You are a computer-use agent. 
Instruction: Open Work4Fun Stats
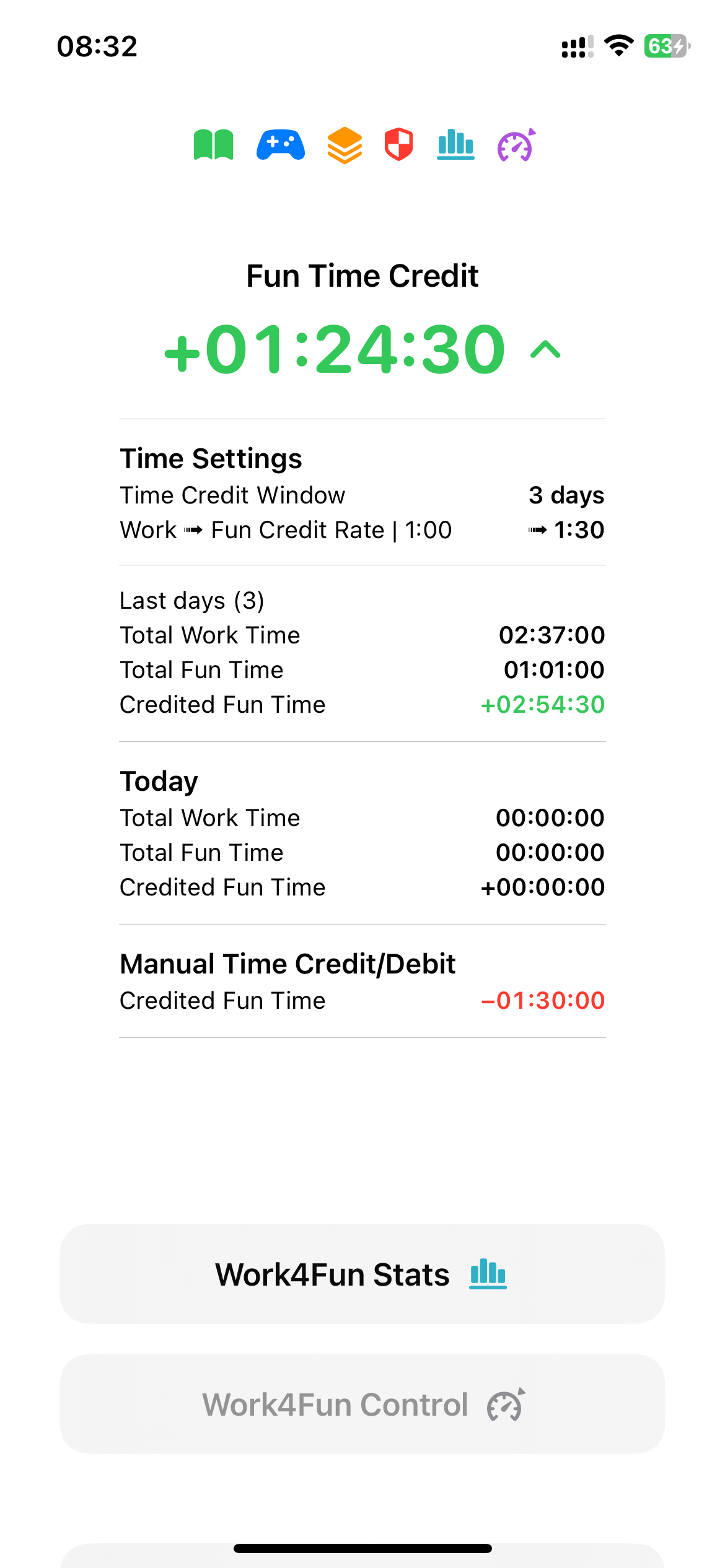tap(362, 1274)
